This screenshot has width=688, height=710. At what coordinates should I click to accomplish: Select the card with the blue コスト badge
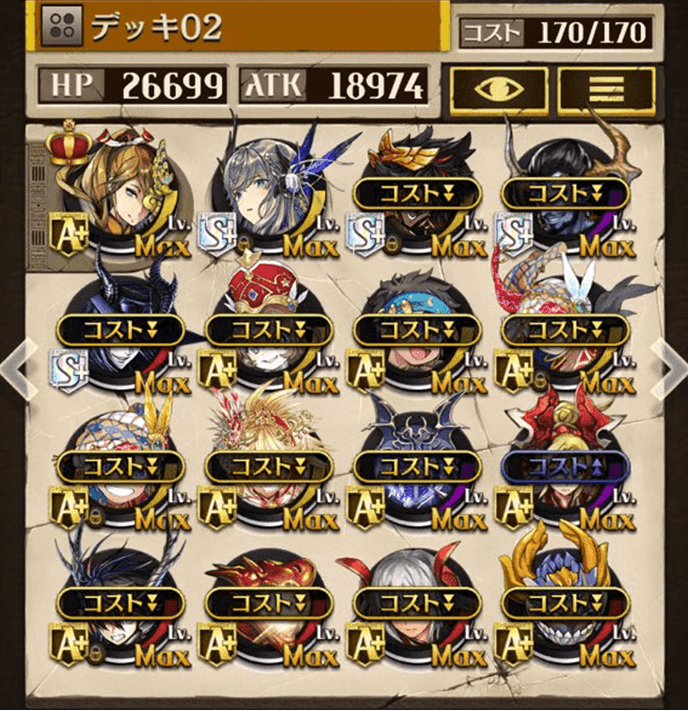tap(566, 467)
